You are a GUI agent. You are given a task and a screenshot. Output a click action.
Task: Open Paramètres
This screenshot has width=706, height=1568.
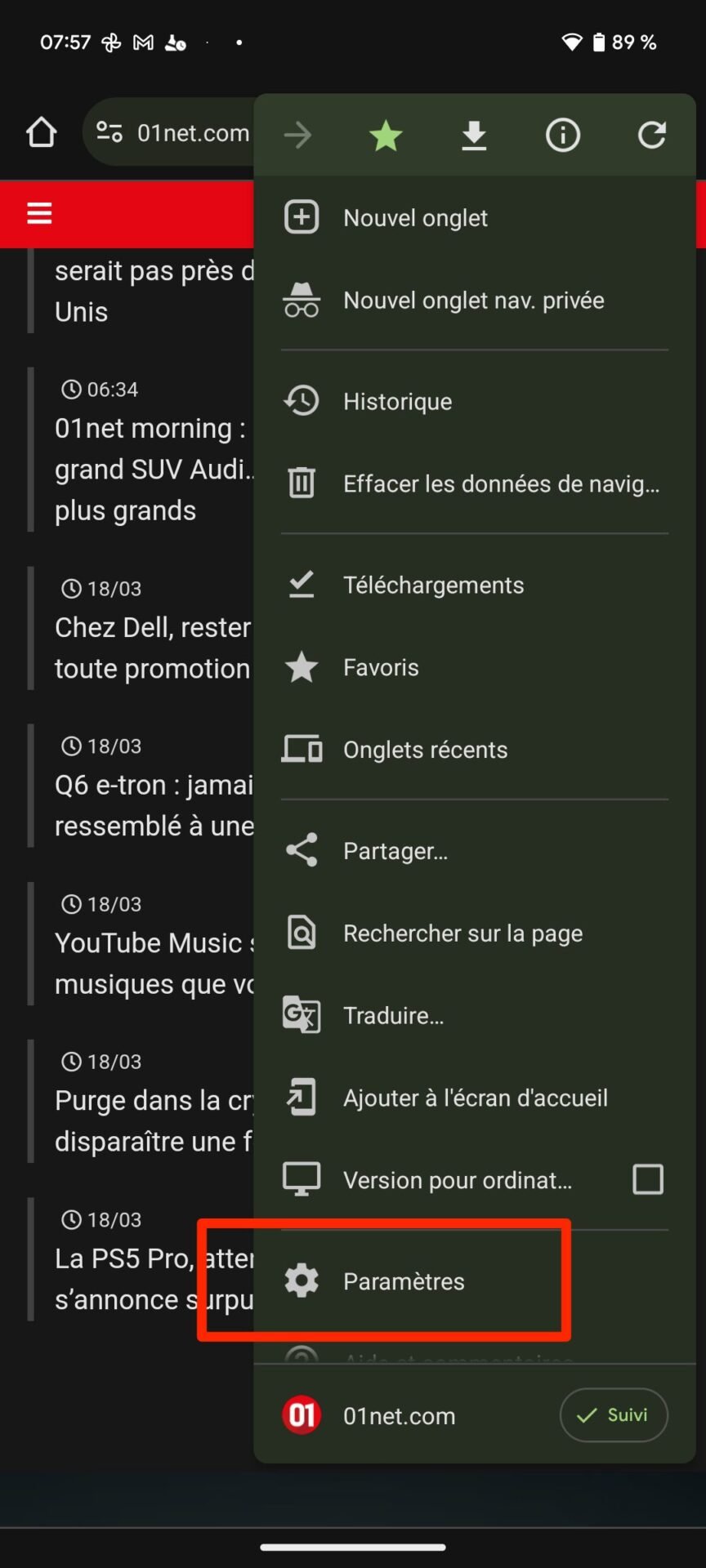click(x=474, y=1281)
